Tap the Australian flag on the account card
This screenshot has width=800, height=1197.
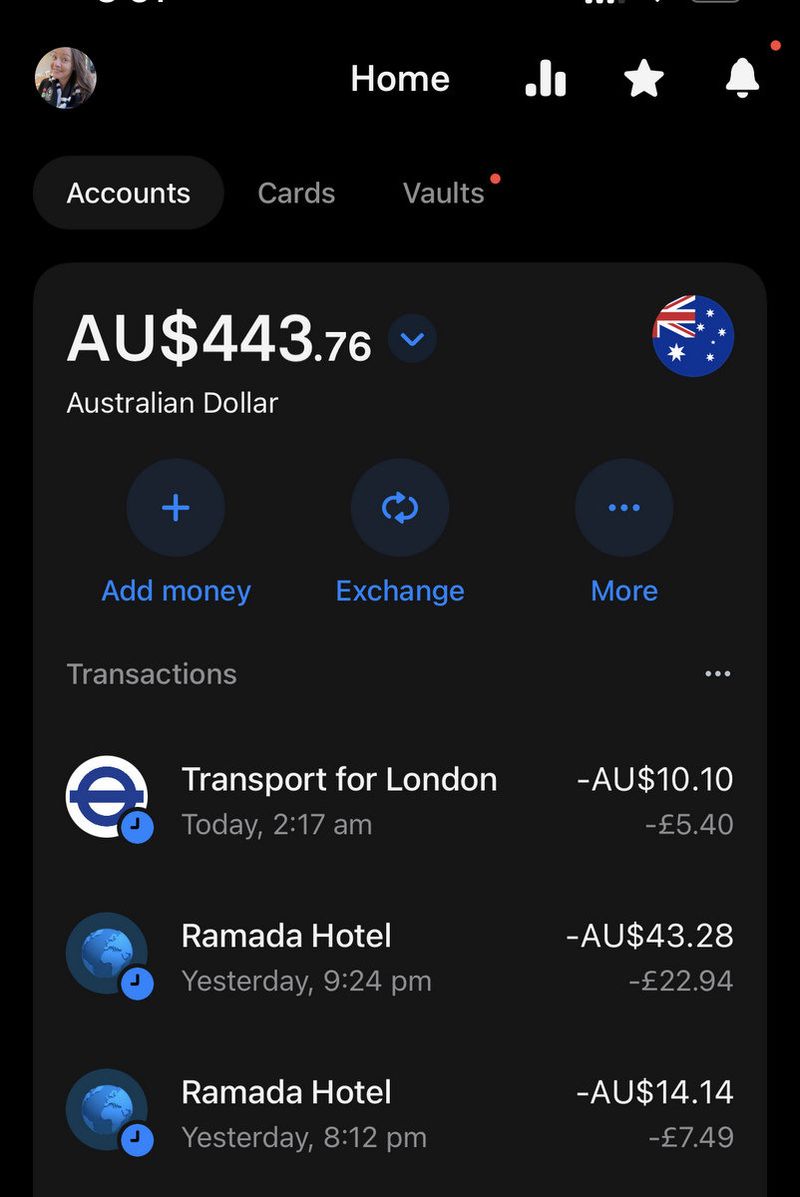(x=693, y=336)
